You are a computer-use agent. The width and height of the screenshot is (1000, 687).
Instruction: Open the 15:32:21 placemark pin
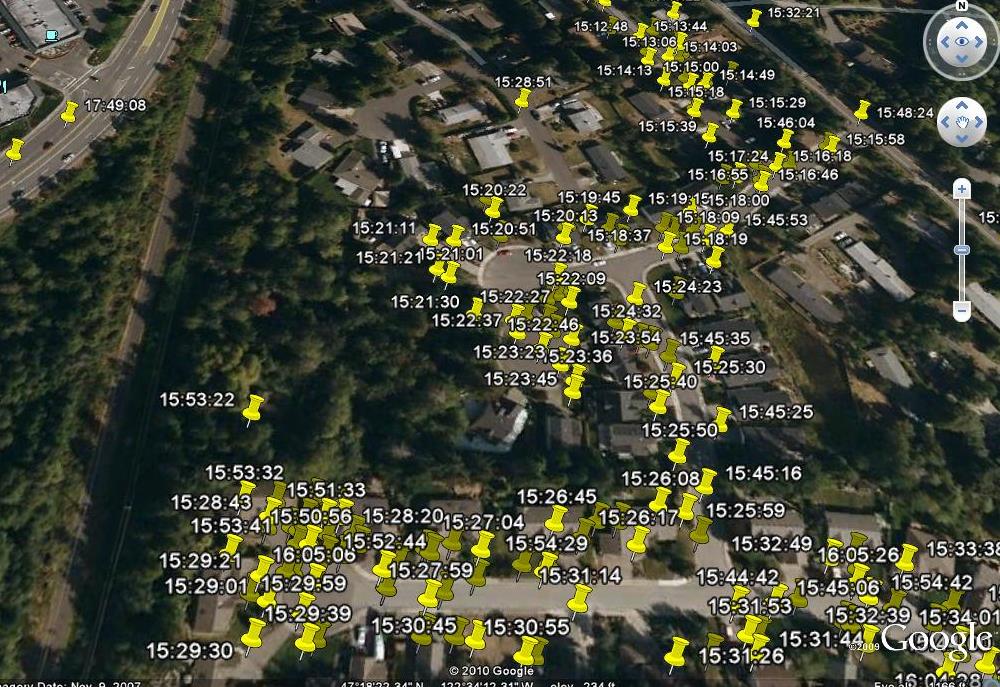tap(754, 18)
